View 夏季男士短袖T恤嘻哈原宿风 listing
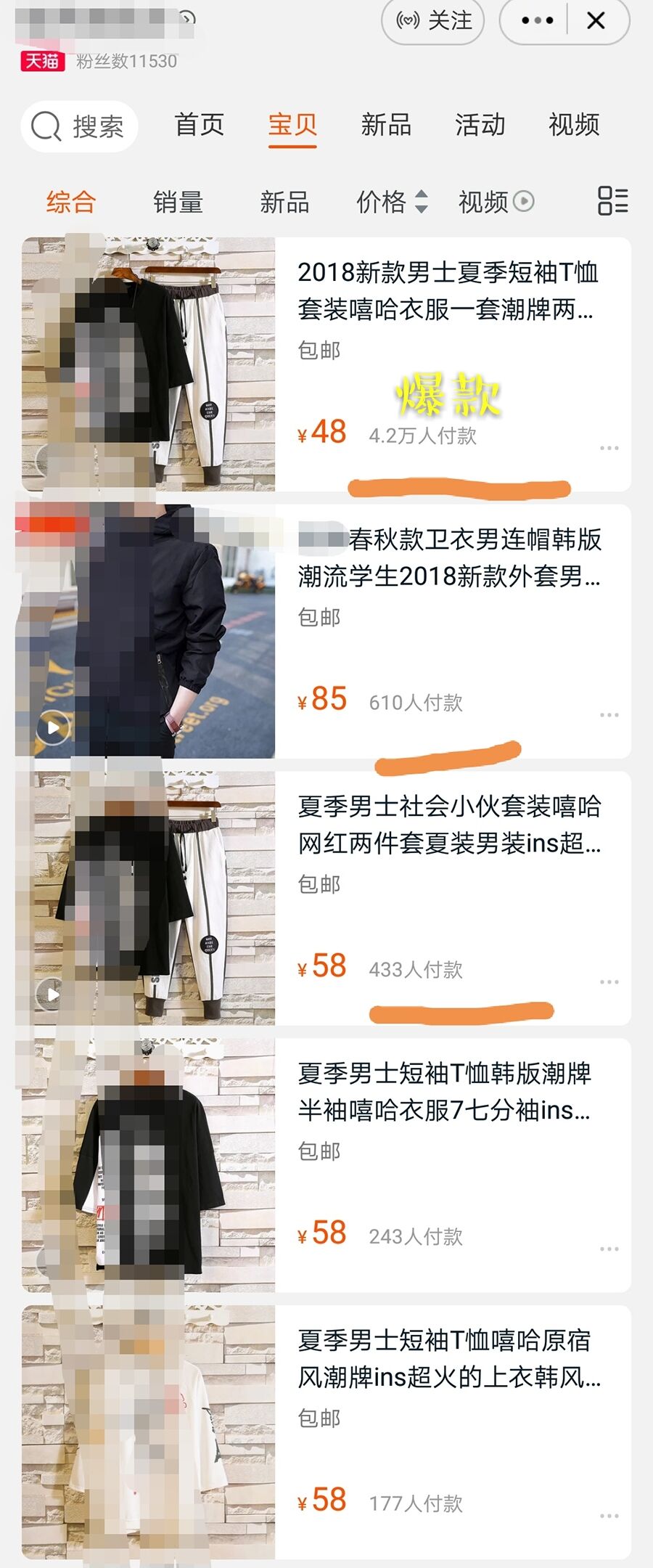 click(x=449, y=1359)
